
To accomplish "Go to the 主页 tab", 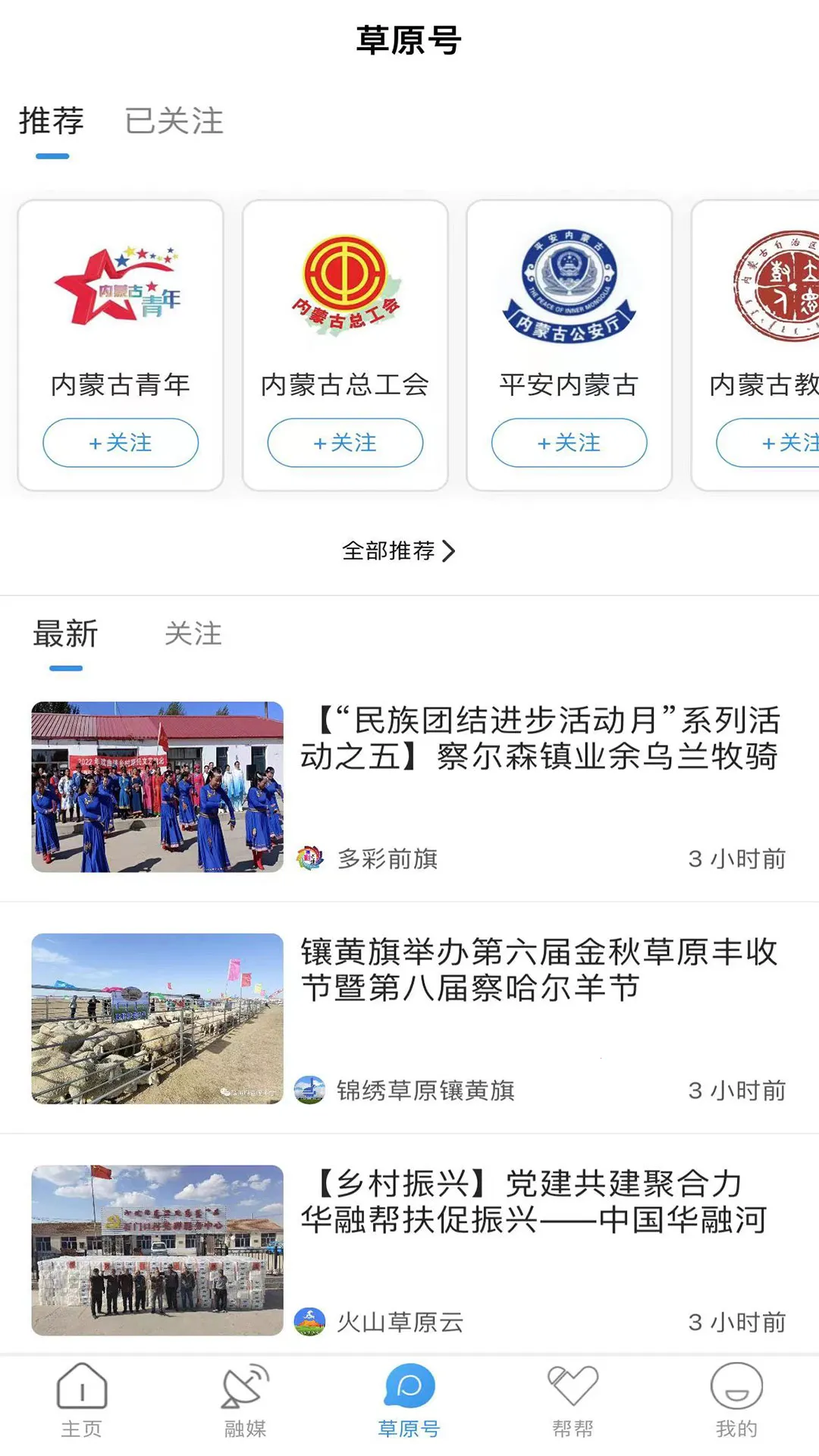I will tap(82, 1401).
